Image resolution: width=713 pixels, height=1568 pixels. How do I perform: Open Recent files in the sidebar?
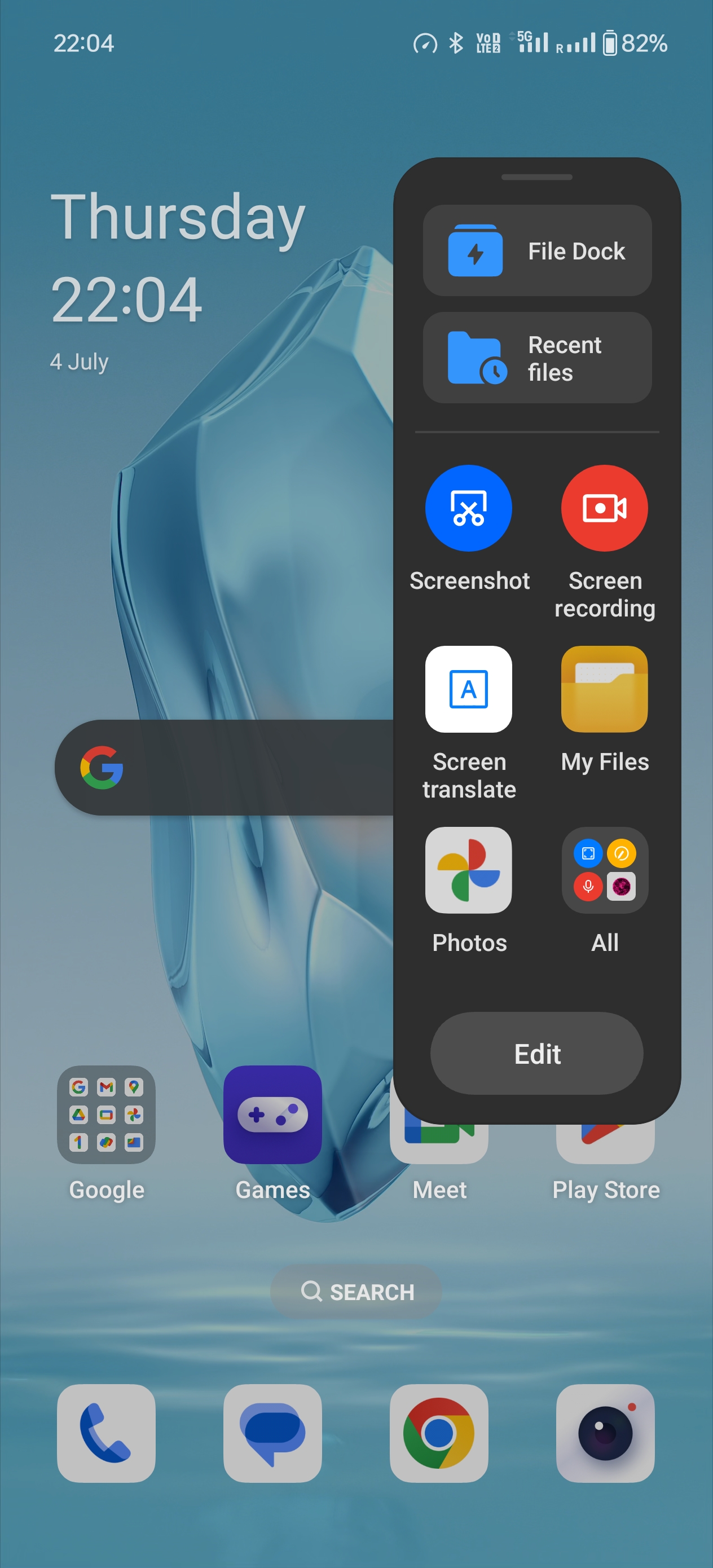tap(536, 357)
